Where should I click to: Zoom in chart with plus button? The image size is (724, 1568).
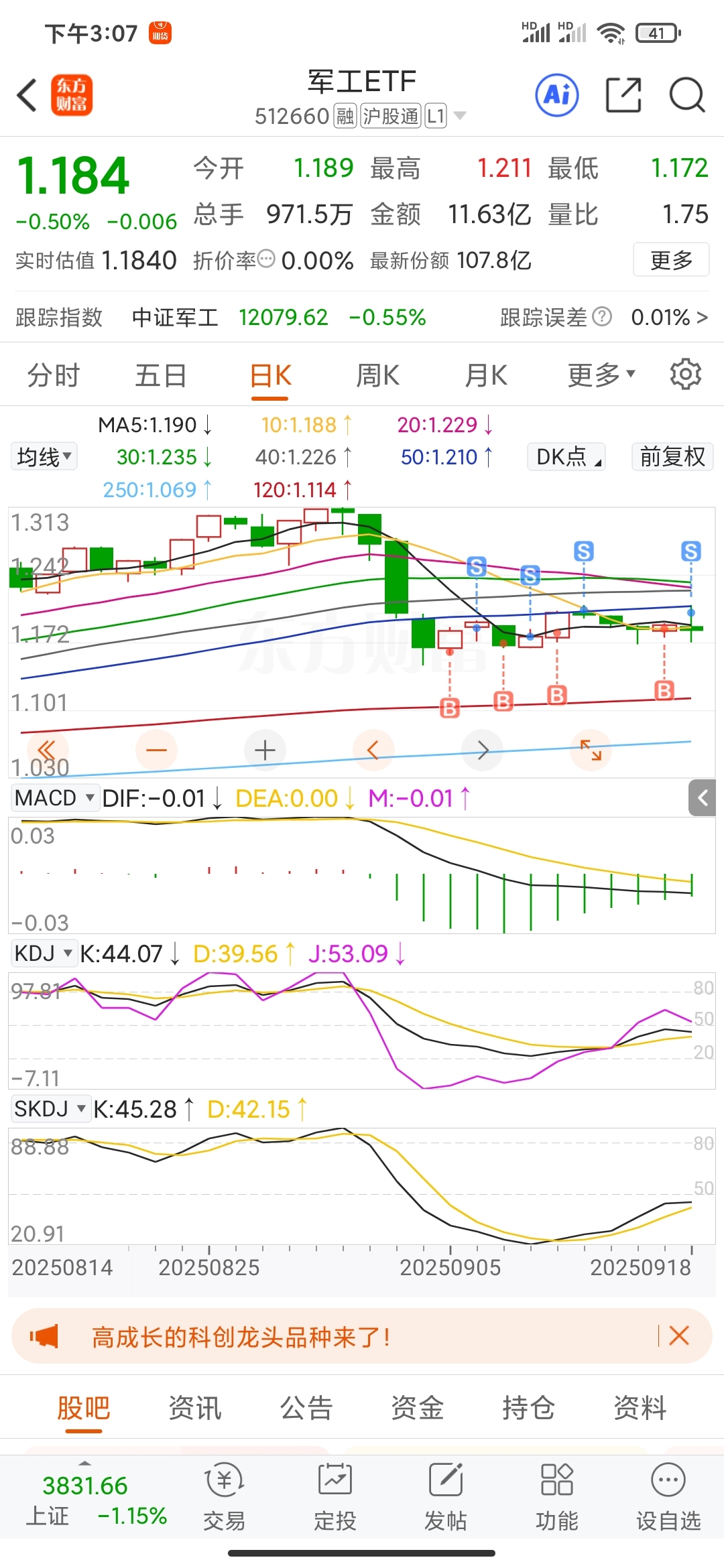[x=265, y=750]
